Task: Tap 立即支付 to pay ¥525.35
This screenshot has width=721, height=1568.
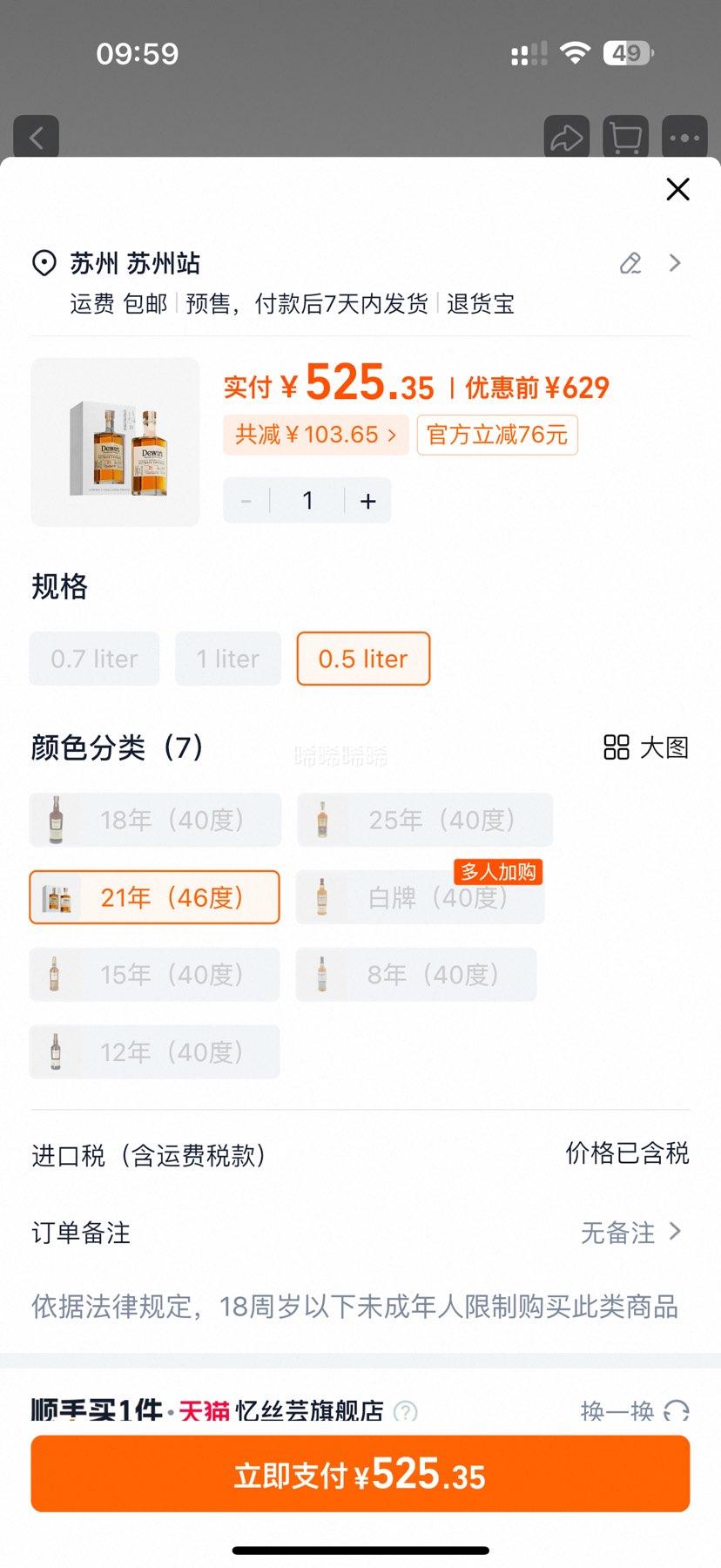Action: click(x=360, y=1473)
